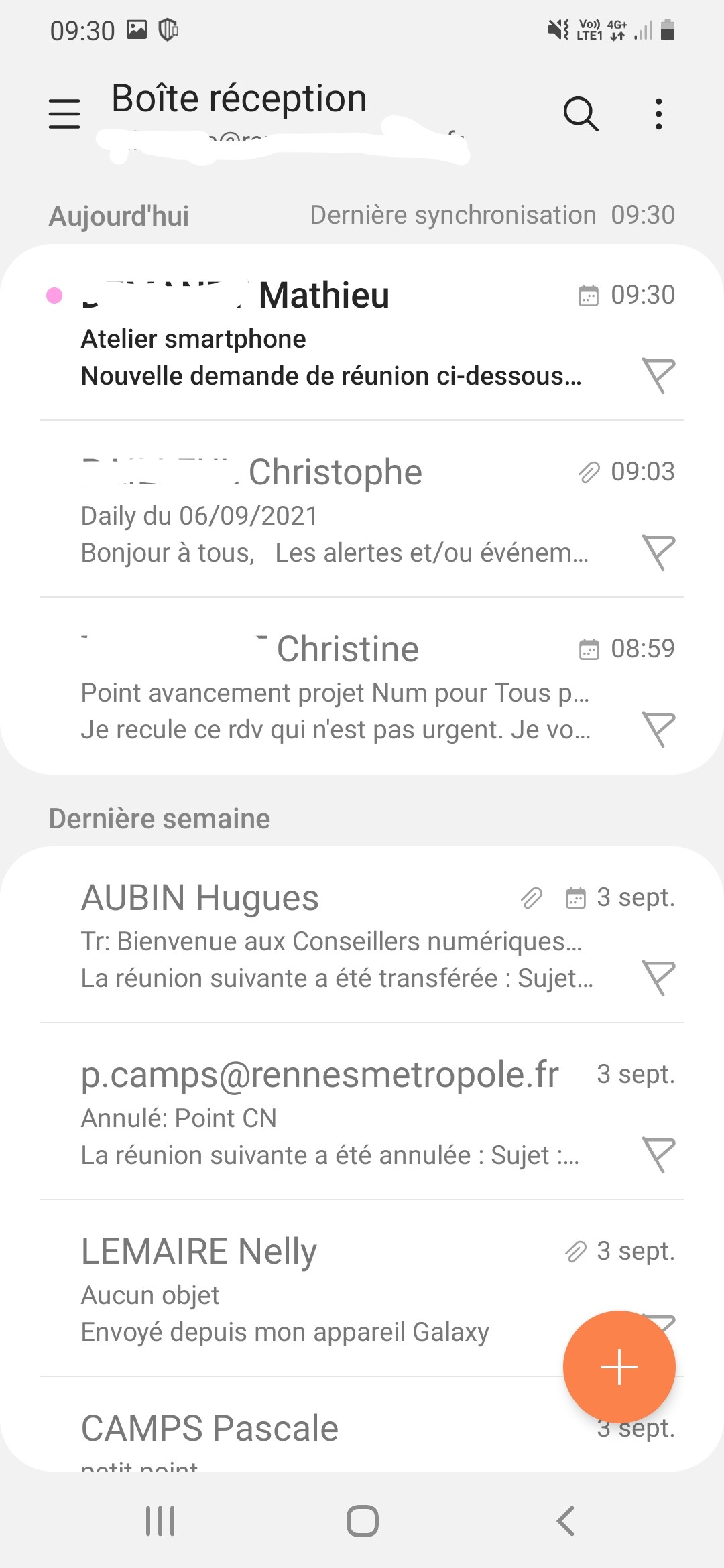Flag Christine's Point avancement email
The image size is (724, 1568).
(658, 729)
